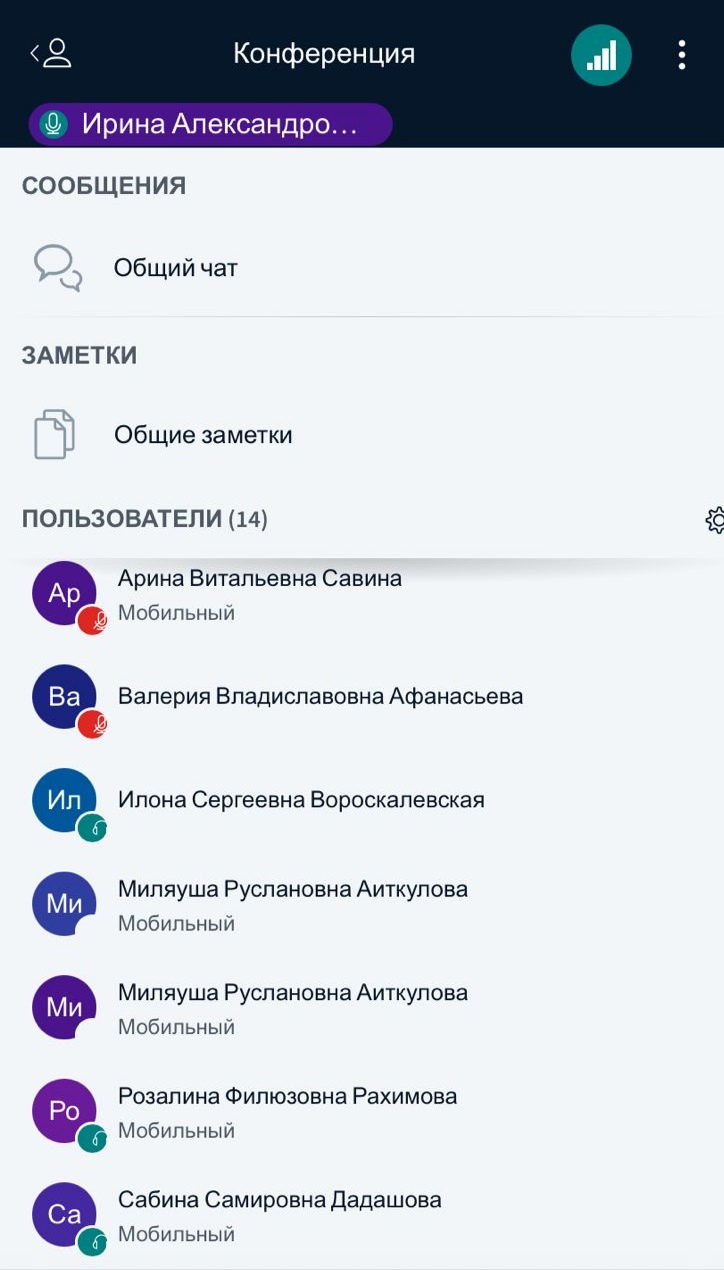The width and height of the screenshot is (724, 1270).
Task: Select user Валерия Владиславовна Афанасьева
Action: [320, 697]
